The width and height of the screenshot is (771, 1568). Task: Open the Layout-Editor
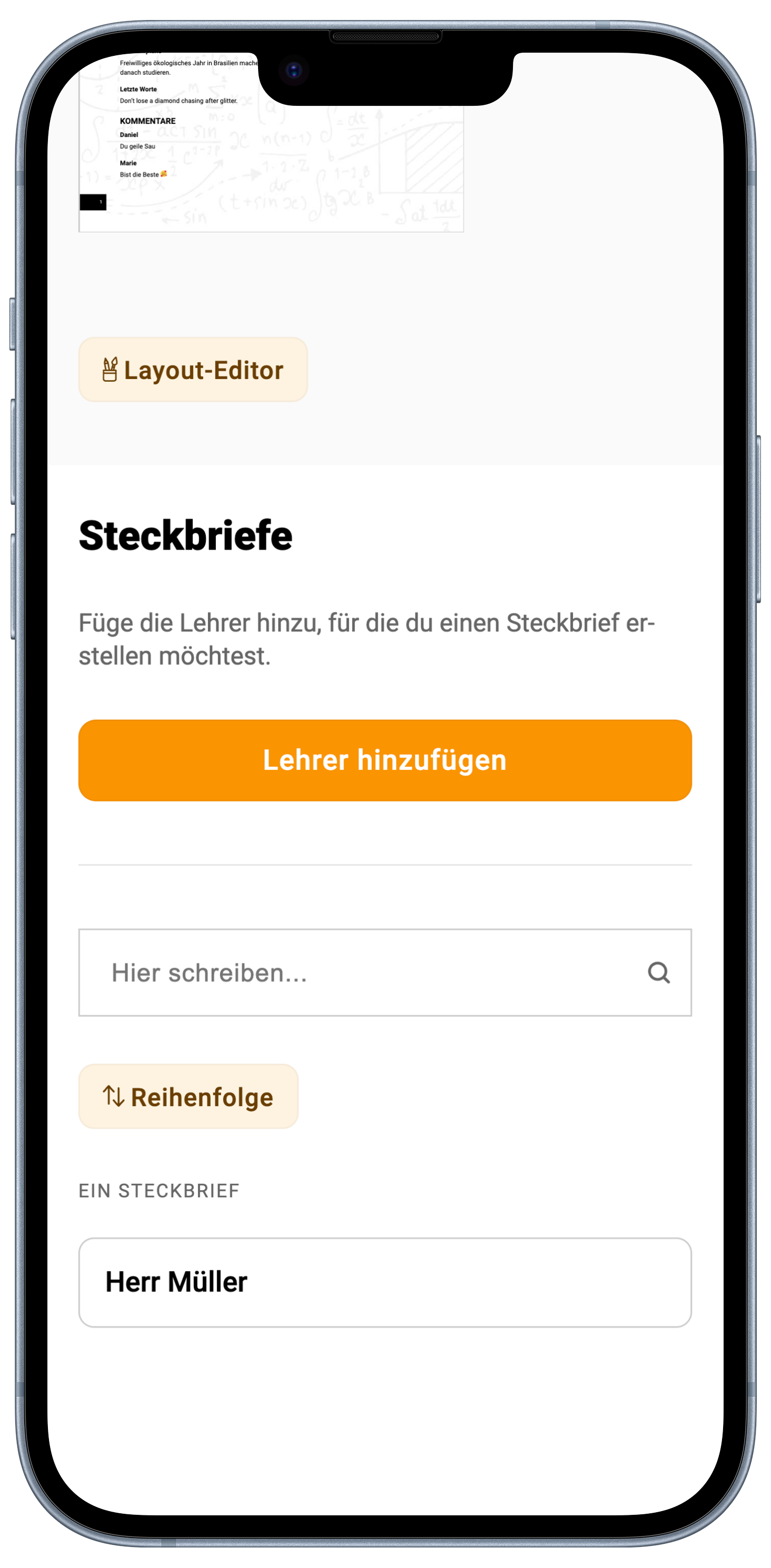click(192, 370)
